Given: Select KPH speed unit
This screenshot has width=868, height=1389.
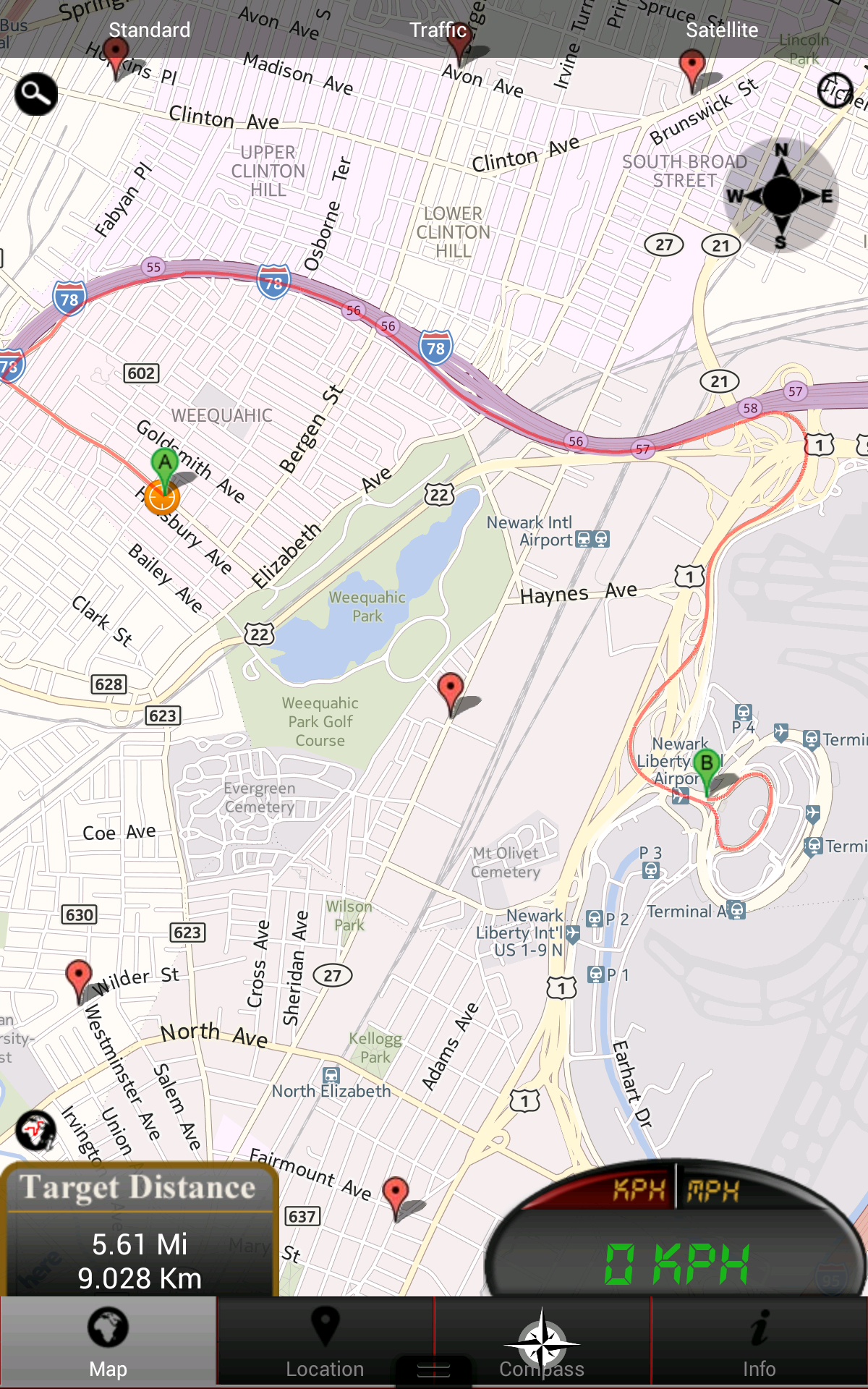Looking at the screenshot, I should point(639,1190).
